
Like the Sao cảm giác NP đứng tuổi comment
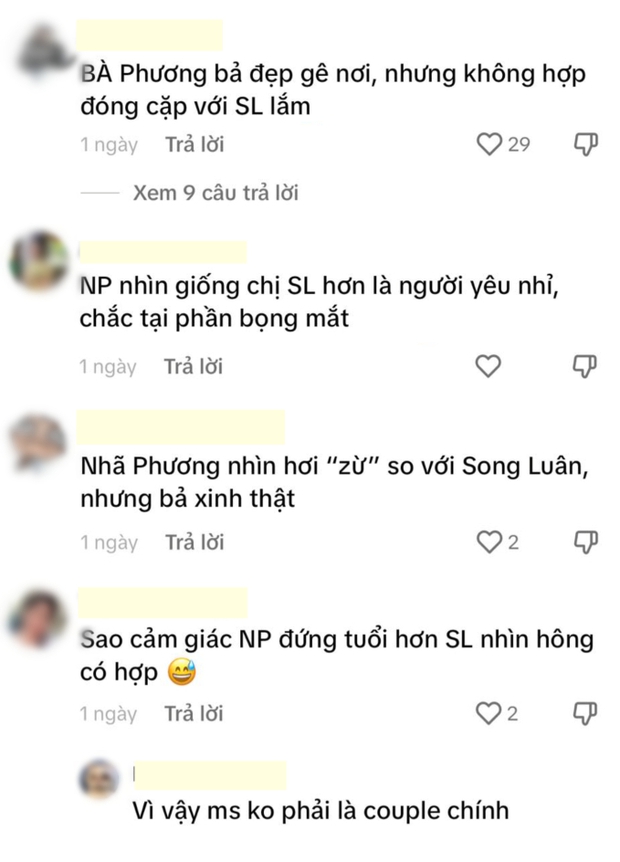coord(488,714)
